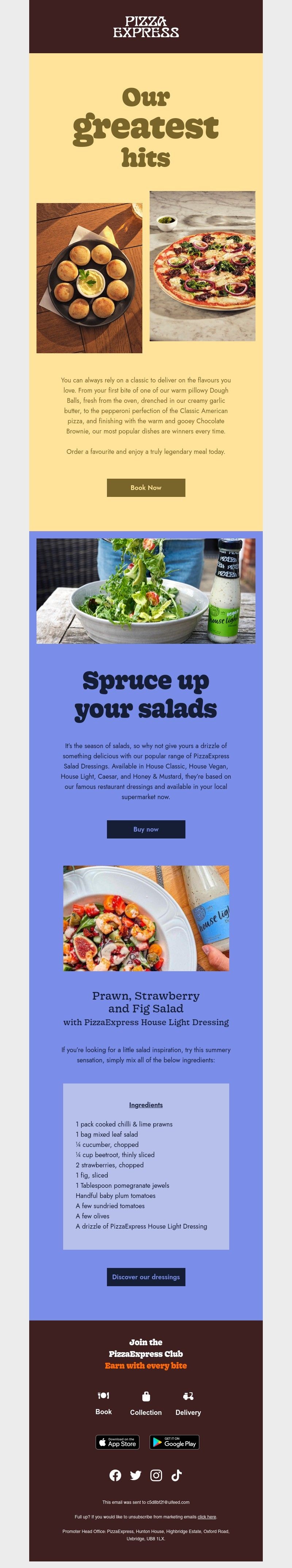Download from the App Store badge
The height and width of the screenshot is (1568, 292).
coord(118,1442)
